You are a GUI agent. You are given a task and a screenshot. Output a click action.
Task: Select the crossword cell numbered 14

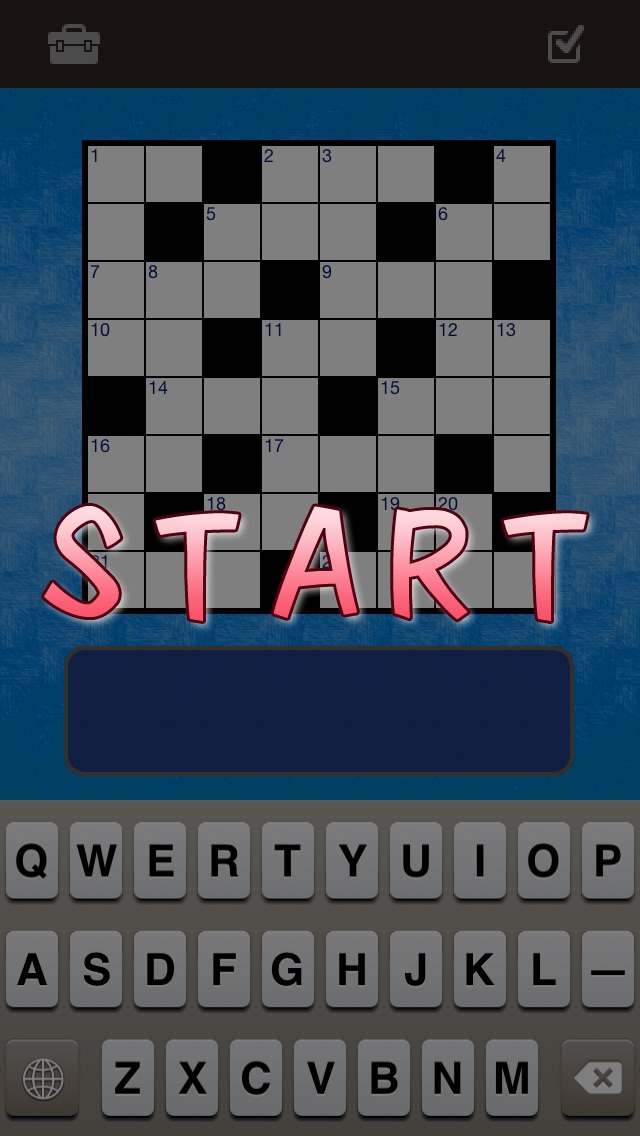point(174,406)
